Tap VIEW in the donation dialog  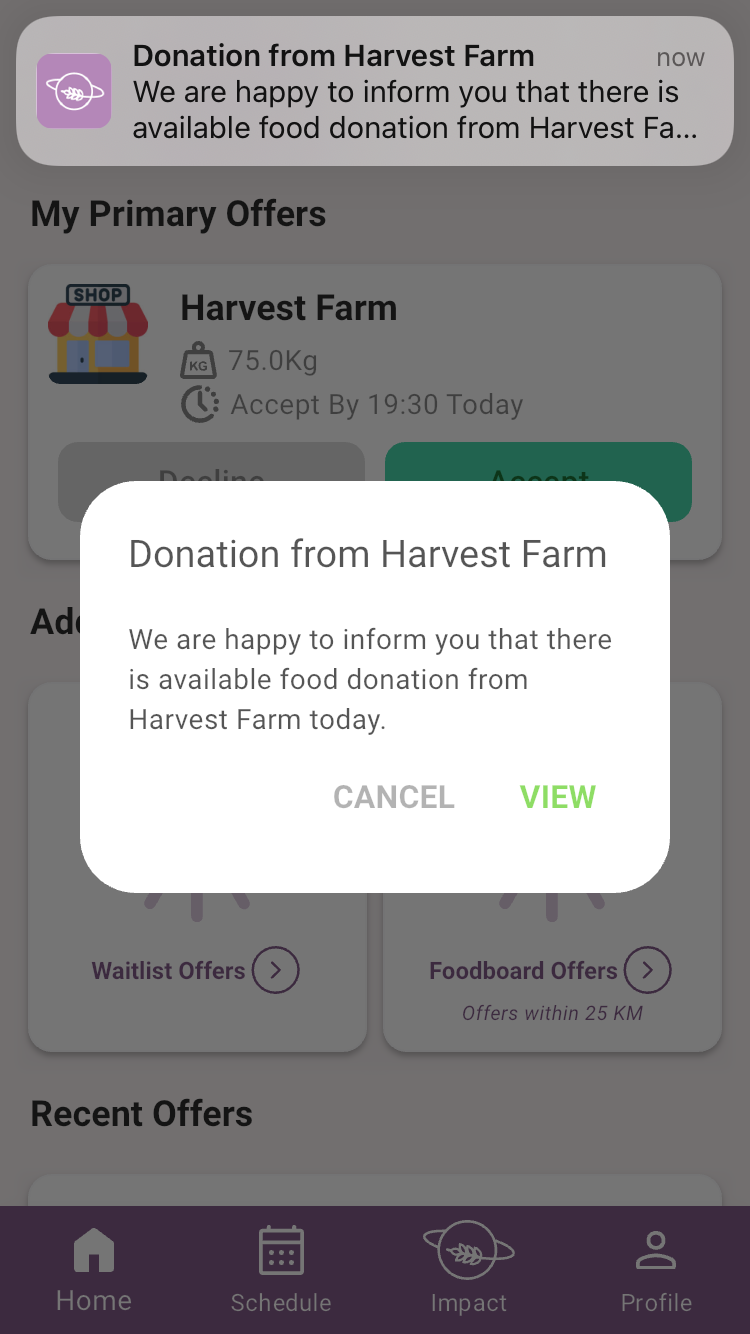(557, 797)
